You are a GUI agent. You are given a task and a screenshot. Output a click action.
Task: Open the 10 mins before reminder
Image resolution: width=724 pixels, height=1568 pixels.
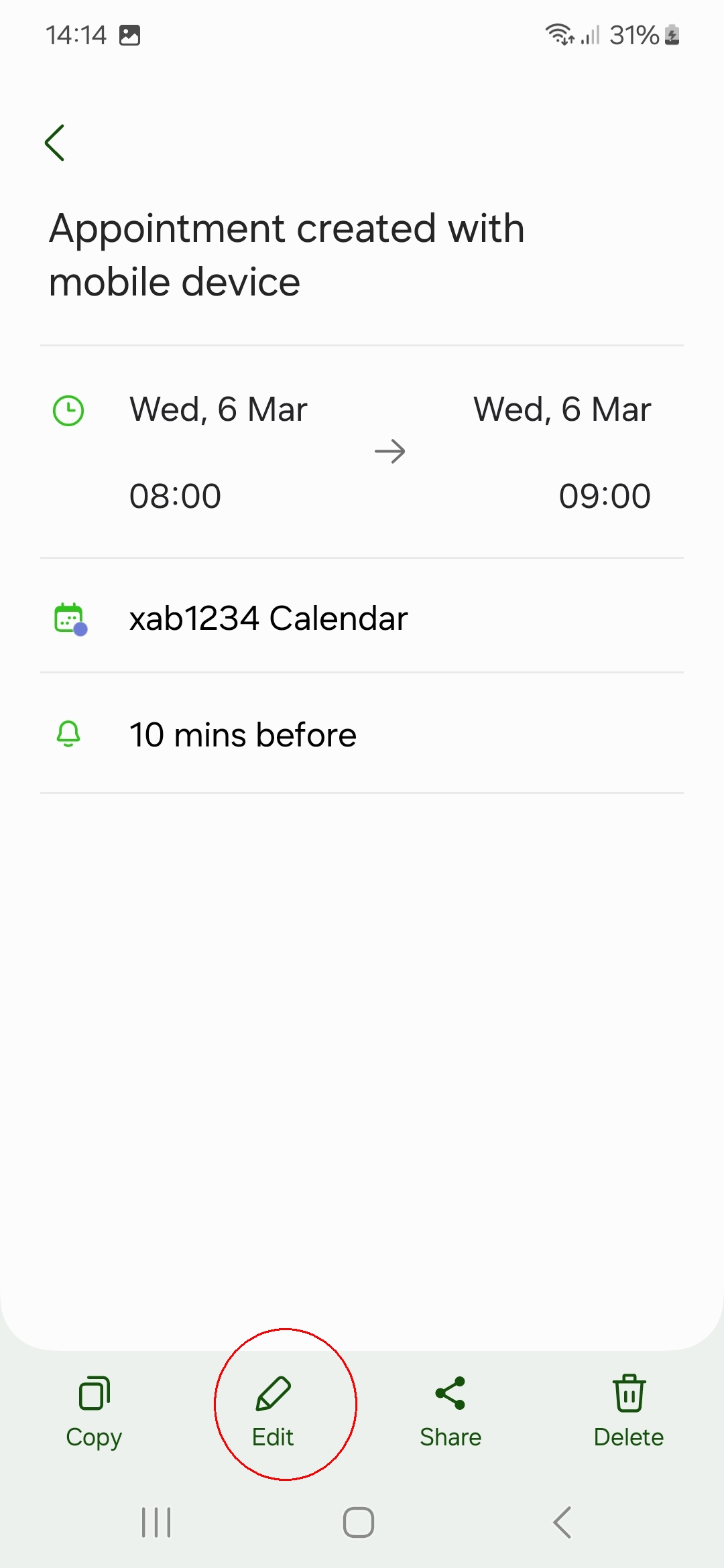243,735
